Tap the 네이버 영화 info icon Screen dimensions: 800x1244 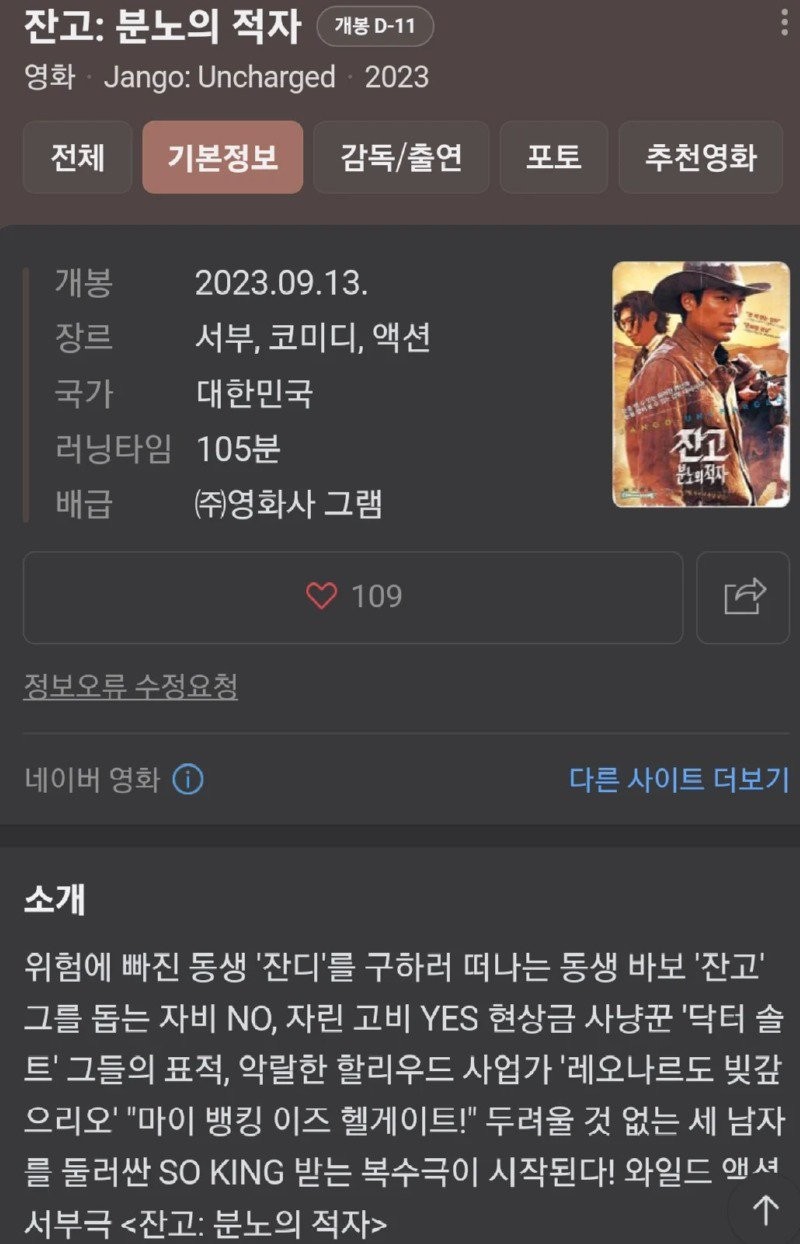(x=188, y=780)
